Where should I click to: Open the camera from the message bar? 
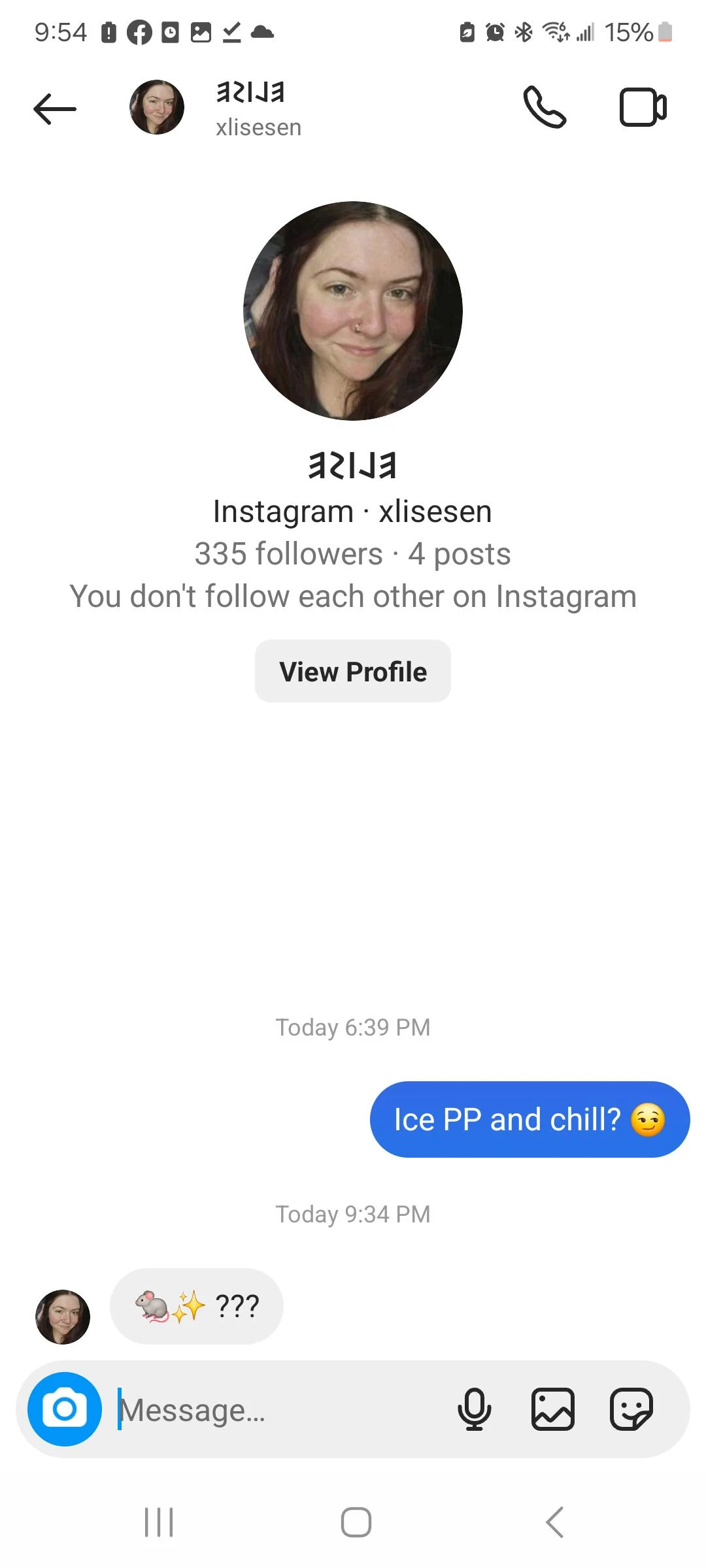coord(65,1409)
